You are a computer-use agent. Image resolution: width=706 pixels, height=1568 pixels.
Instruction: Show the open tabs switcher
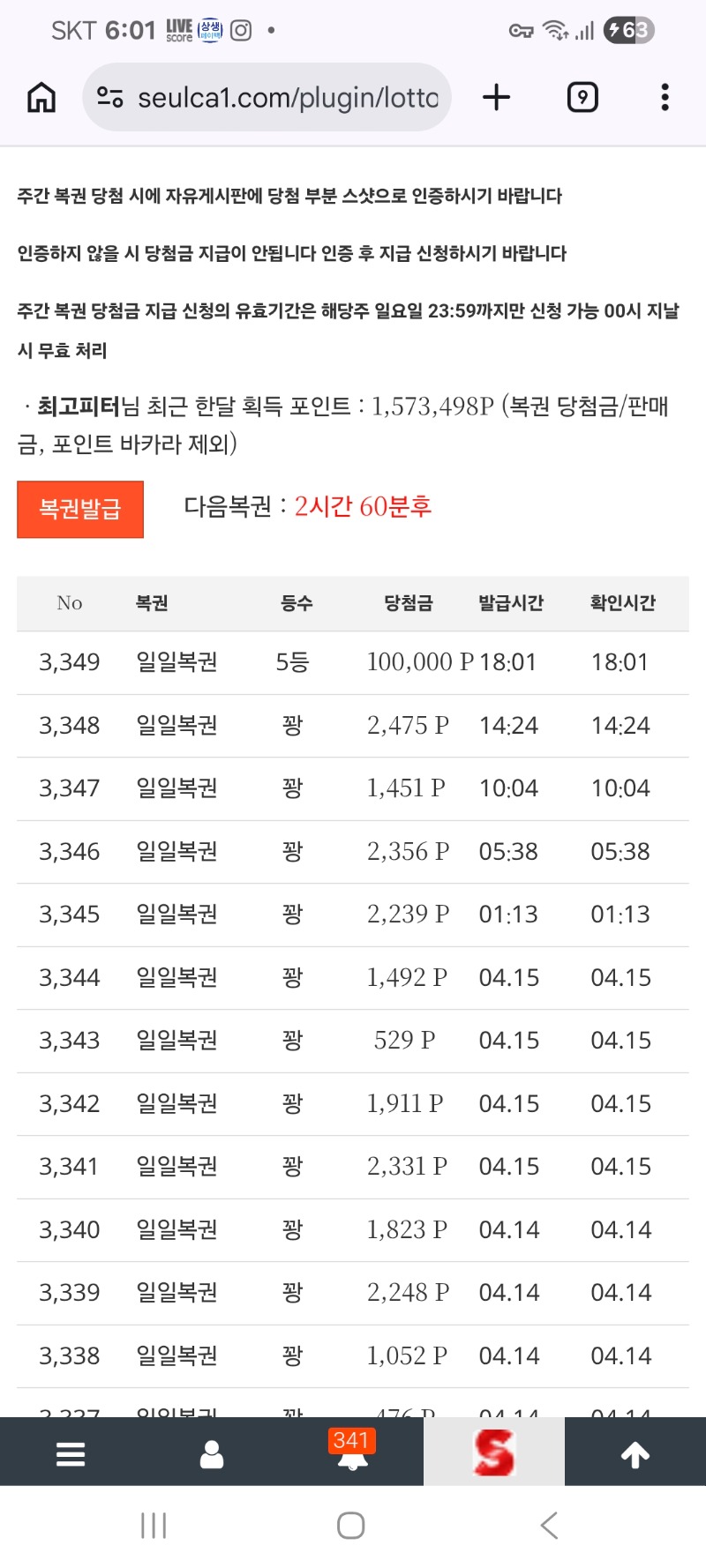click(582, 97)
